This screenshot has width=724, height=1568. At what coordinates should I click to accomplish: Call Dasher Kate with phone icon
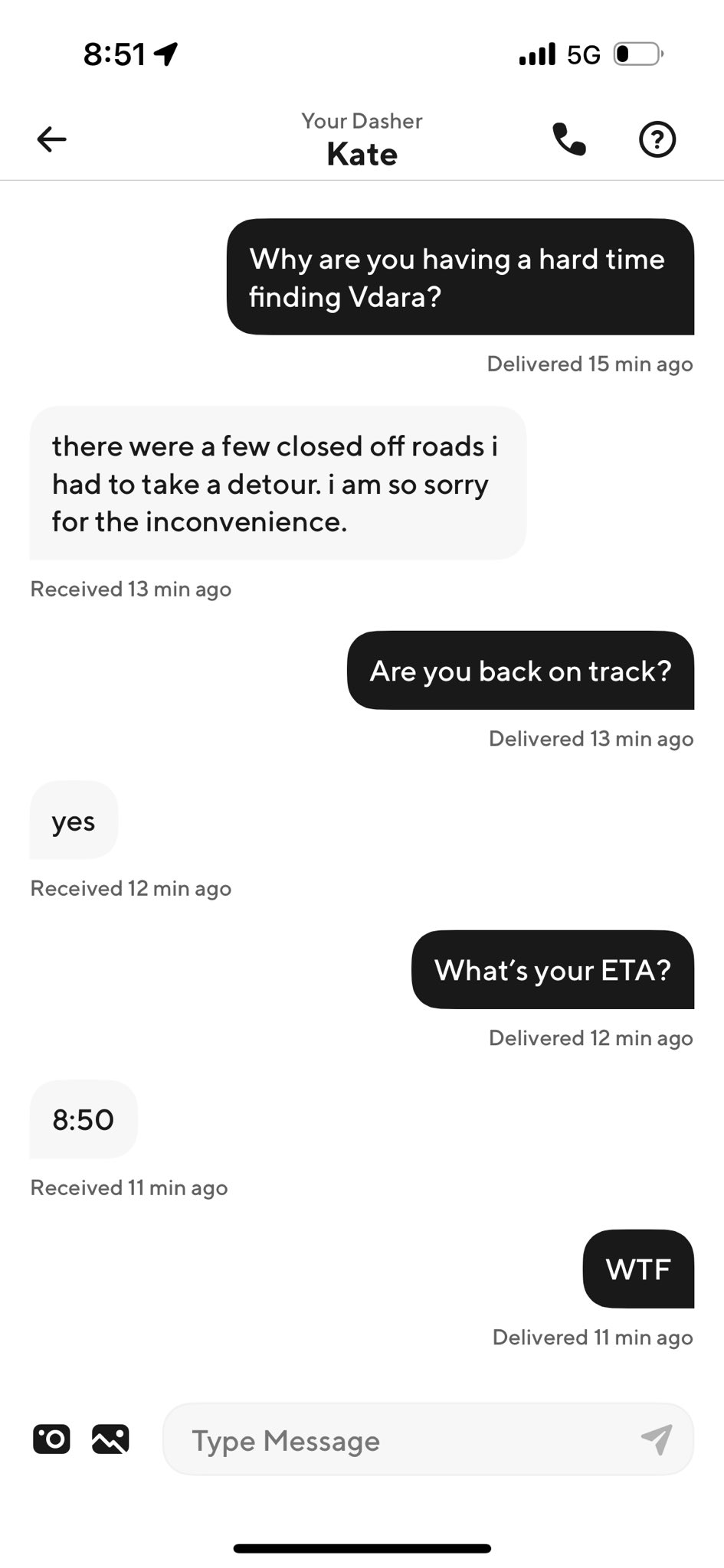pos(569,139)
